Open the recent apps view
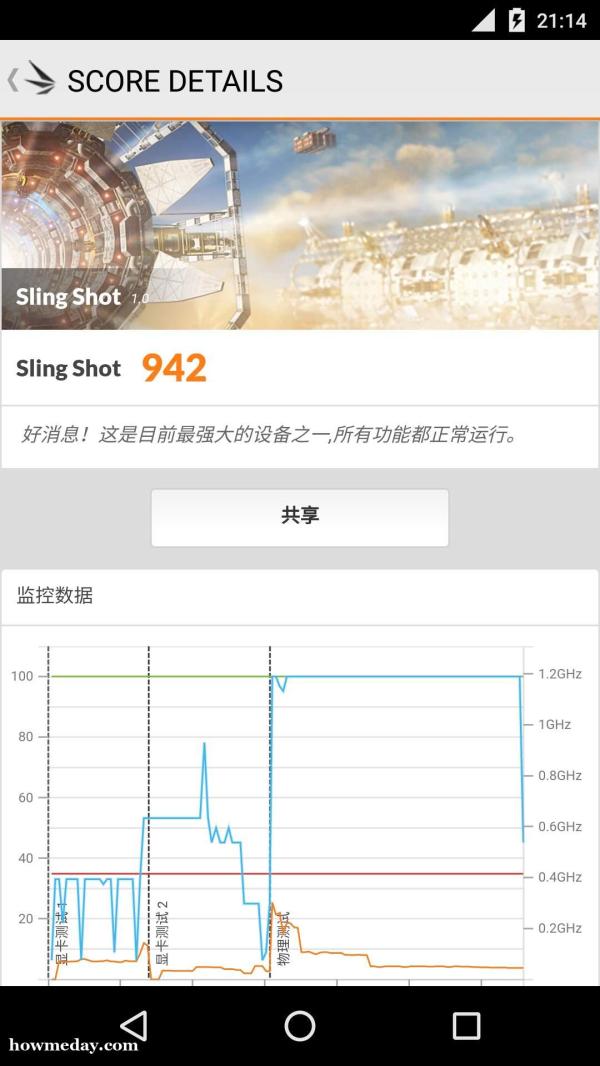Image resolution: width=600 pixels, height=1066 pixels. click(x=466, y=1025)
